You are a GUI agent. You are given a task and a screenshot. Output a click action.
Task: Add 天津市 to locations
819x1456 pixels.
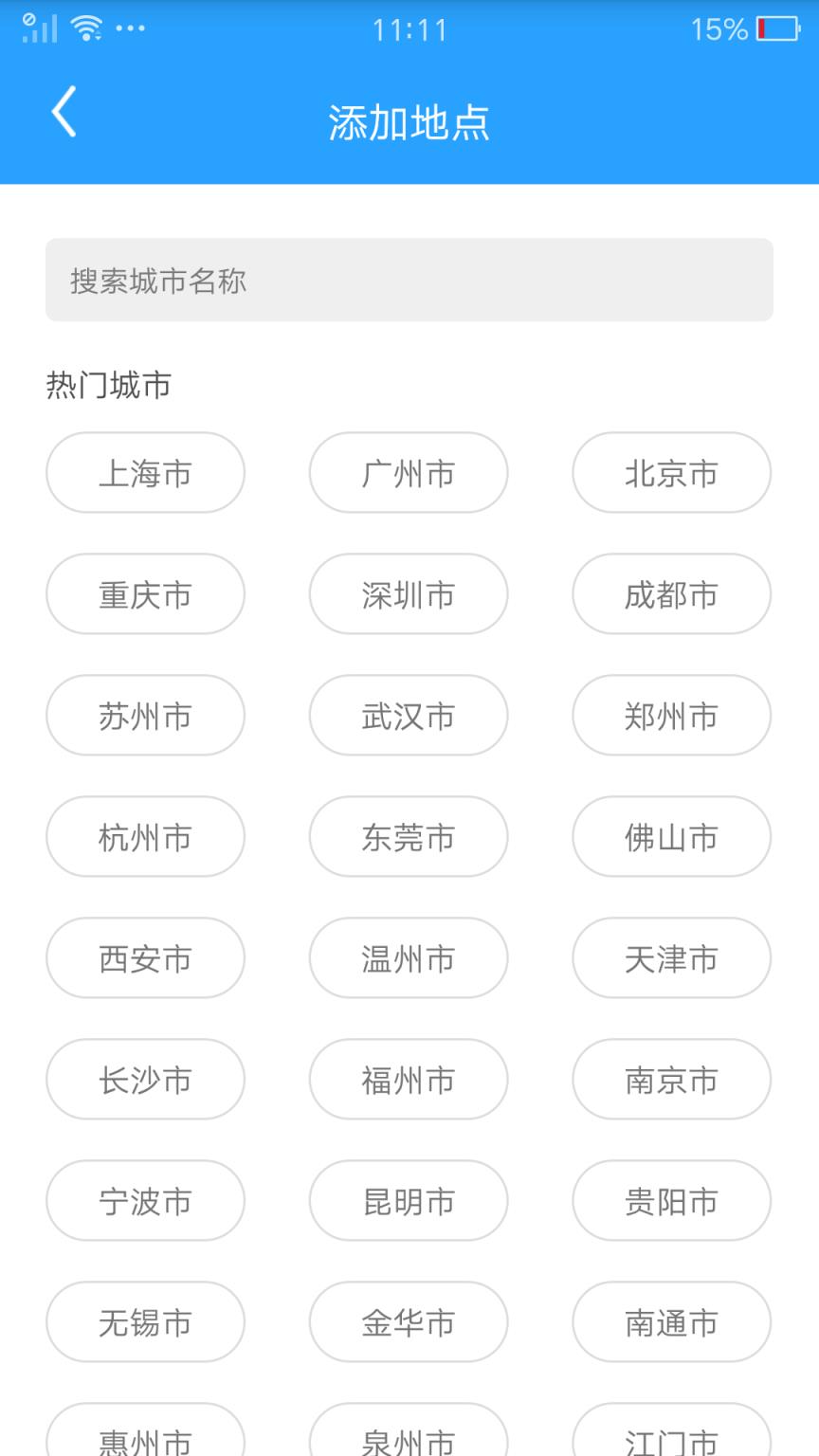671,958
